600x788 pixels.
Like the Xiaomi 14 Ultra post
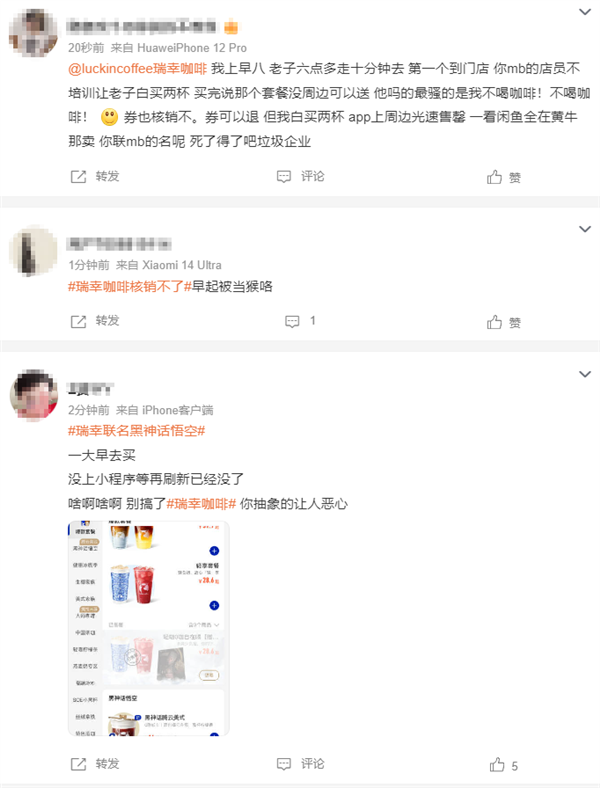pyautogui.click(x=504, y=322)
